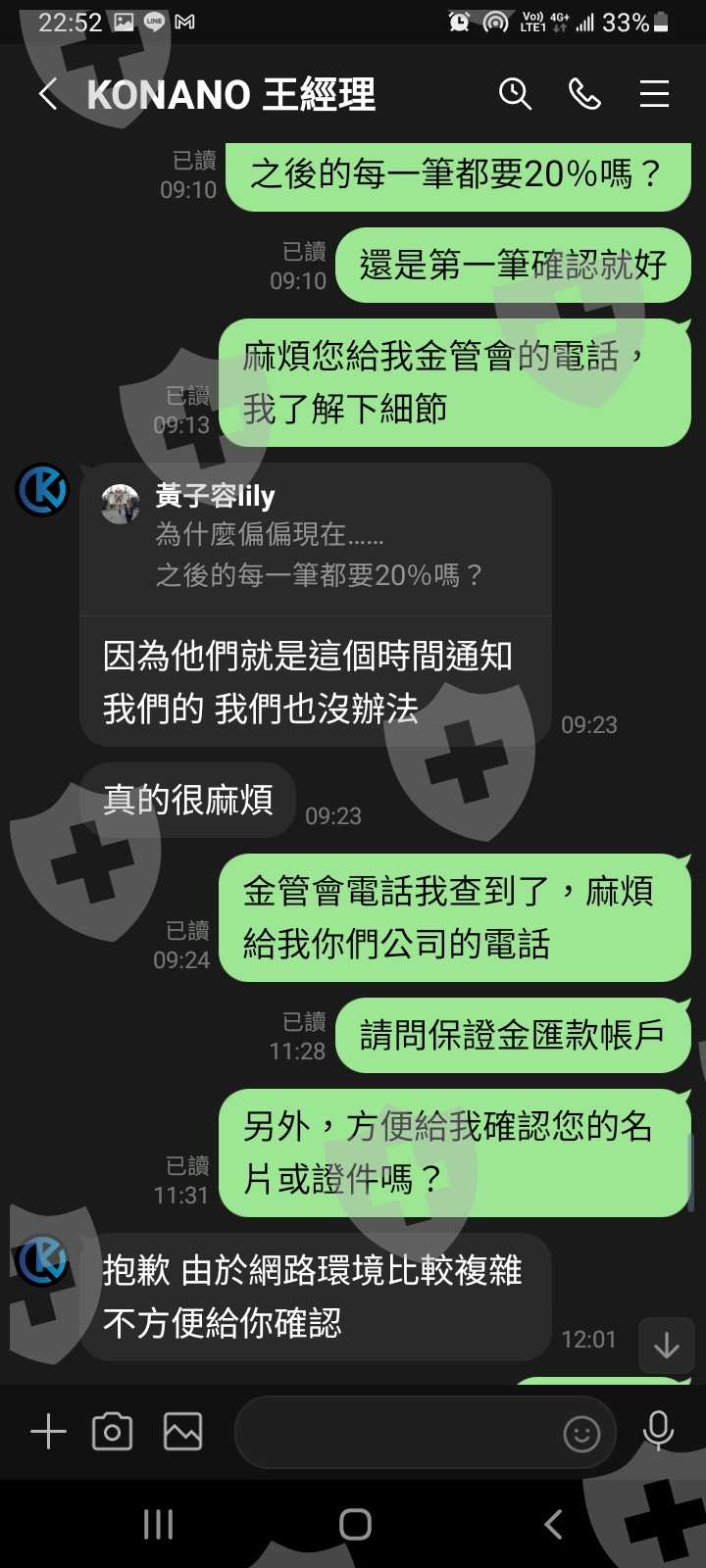Viewport: 706px width, 1568px height.
Task: Open the plus attachment menu
Action: 48,1432
